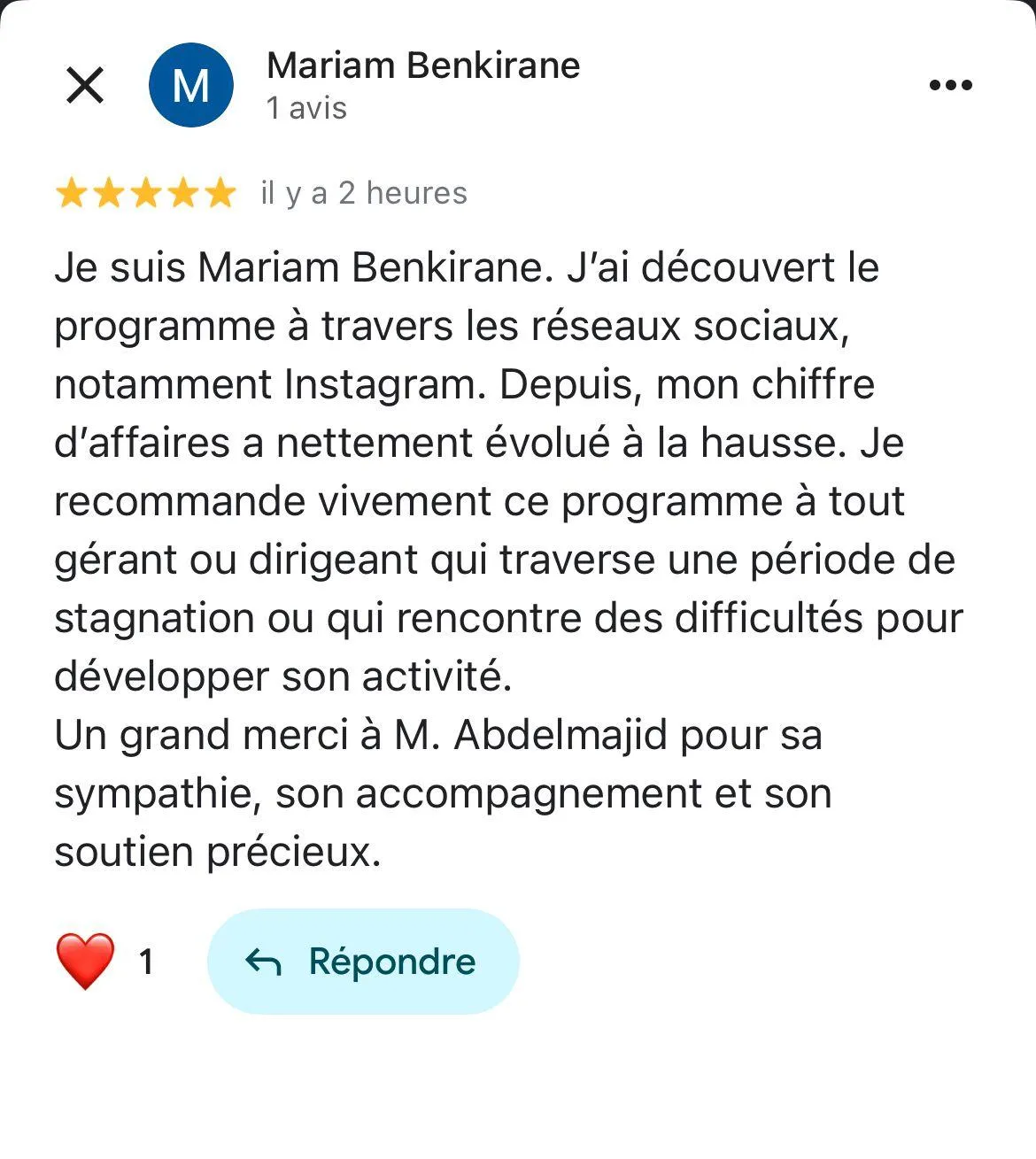Open Mariam Benkirane's profile avatar
The width and height of the screenshot is (1036, 1159).
point(191,85)
